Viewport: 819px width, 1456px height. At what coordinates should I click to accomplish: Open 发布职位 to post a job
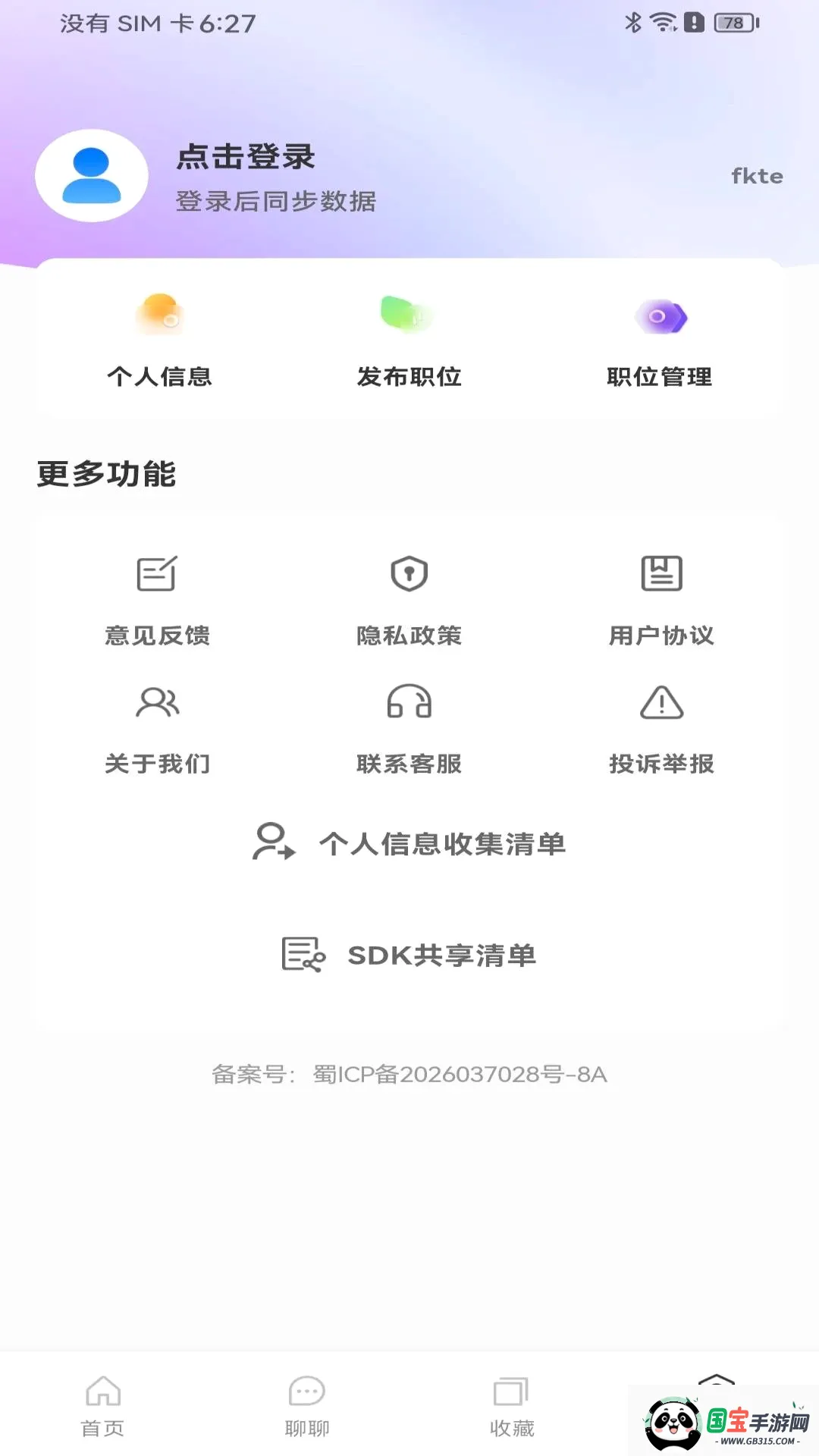tap(409, 340)
